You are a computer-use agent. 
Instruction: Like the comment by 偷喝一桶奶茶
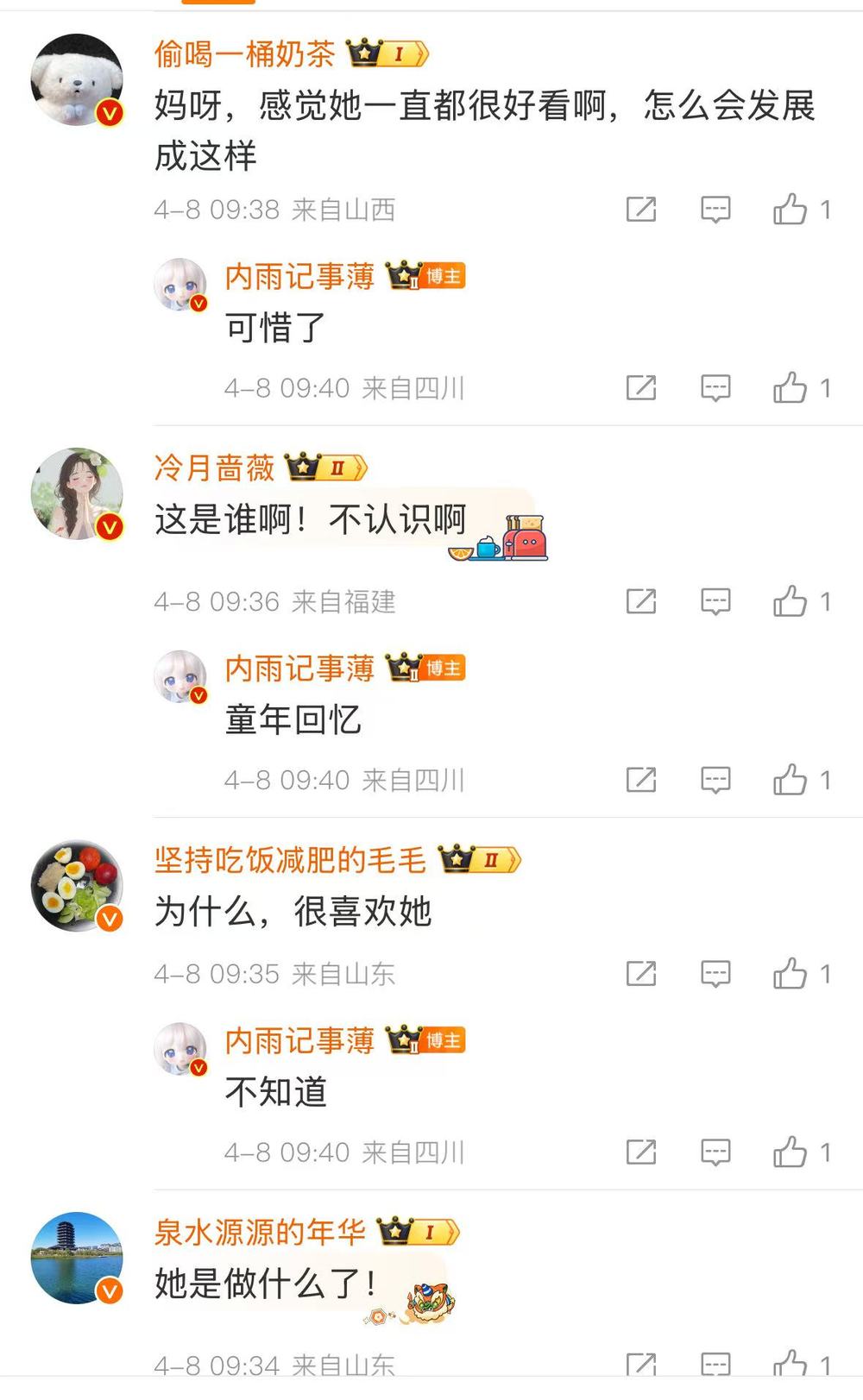(x=791, y=210)
